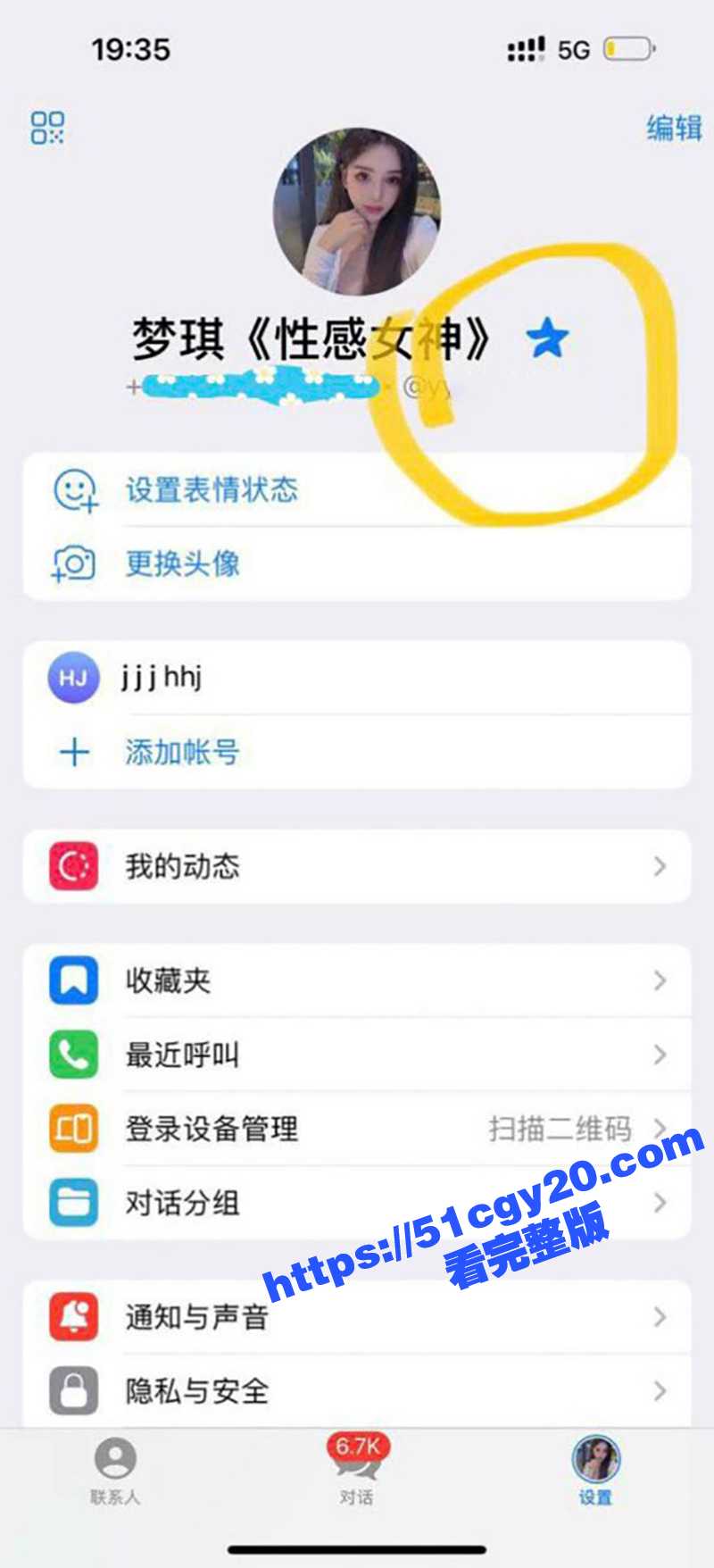Select the gray lock icon for 隐私与安全
Image resolution: width=714 pixels, height=1568 pixels.
(74, 1390)
